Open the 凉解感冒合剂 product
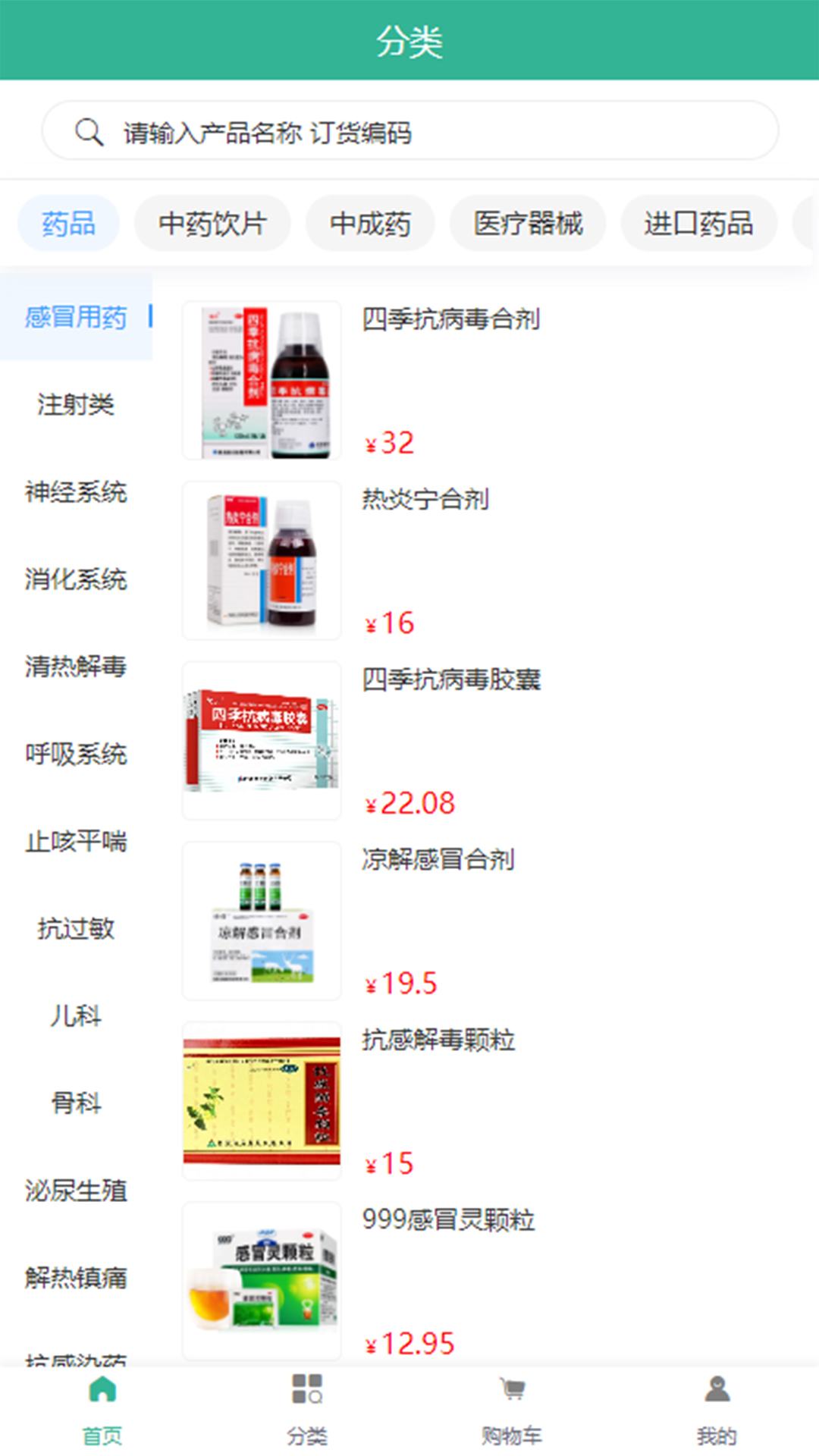Image resolution: width=819 pixels, height=1456 pixels. pos(438,860)
